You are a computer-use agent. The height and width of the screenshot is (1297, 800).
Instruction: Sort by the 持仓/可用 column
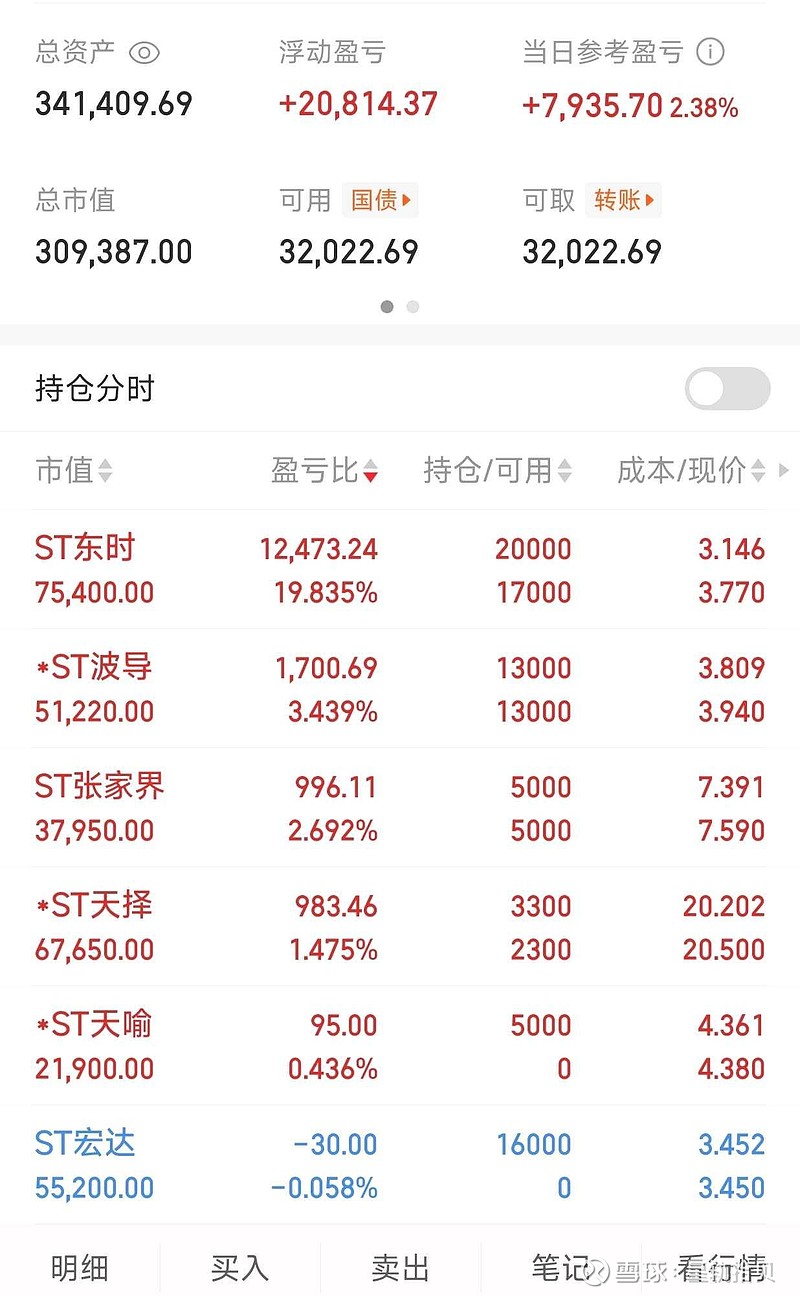click(566, 471)
